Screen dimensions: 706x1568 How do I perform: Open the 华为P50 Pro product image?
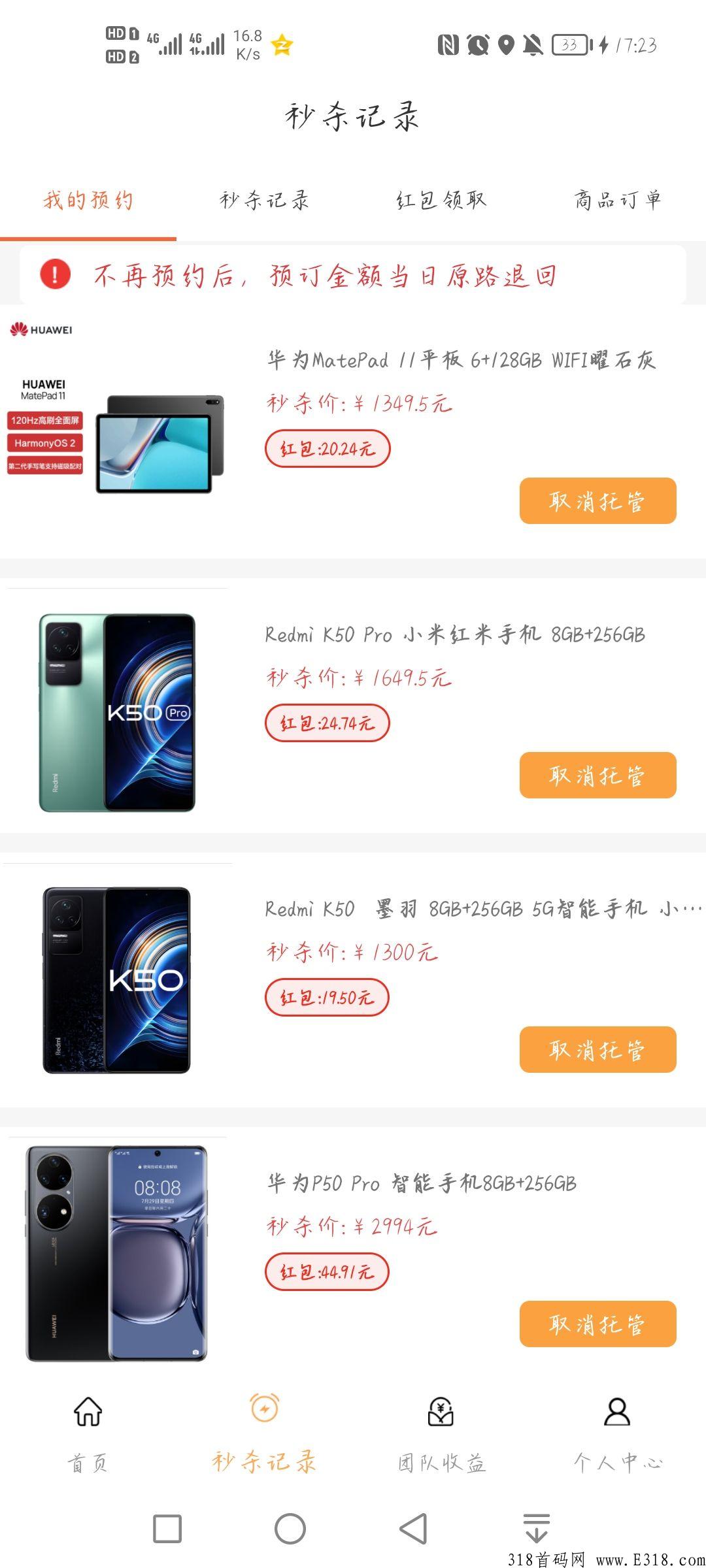[x=118, y=1254]
